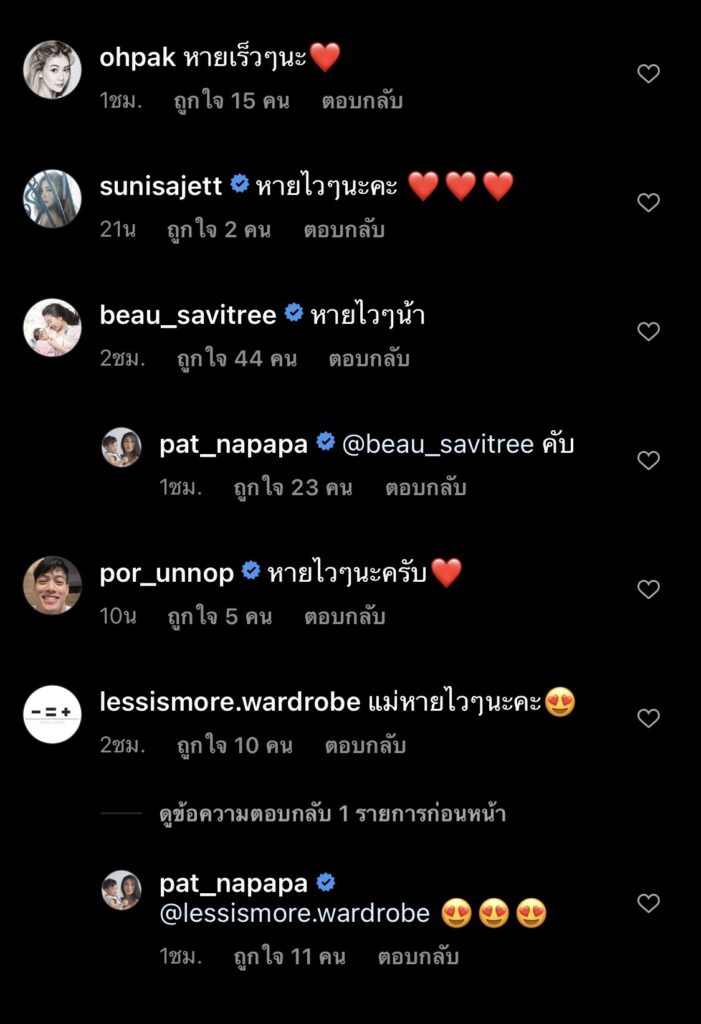The height and width of the screenshot is (1024, 701).
Task: Reply to por_unnop's comment
Action: coord(345,617)
